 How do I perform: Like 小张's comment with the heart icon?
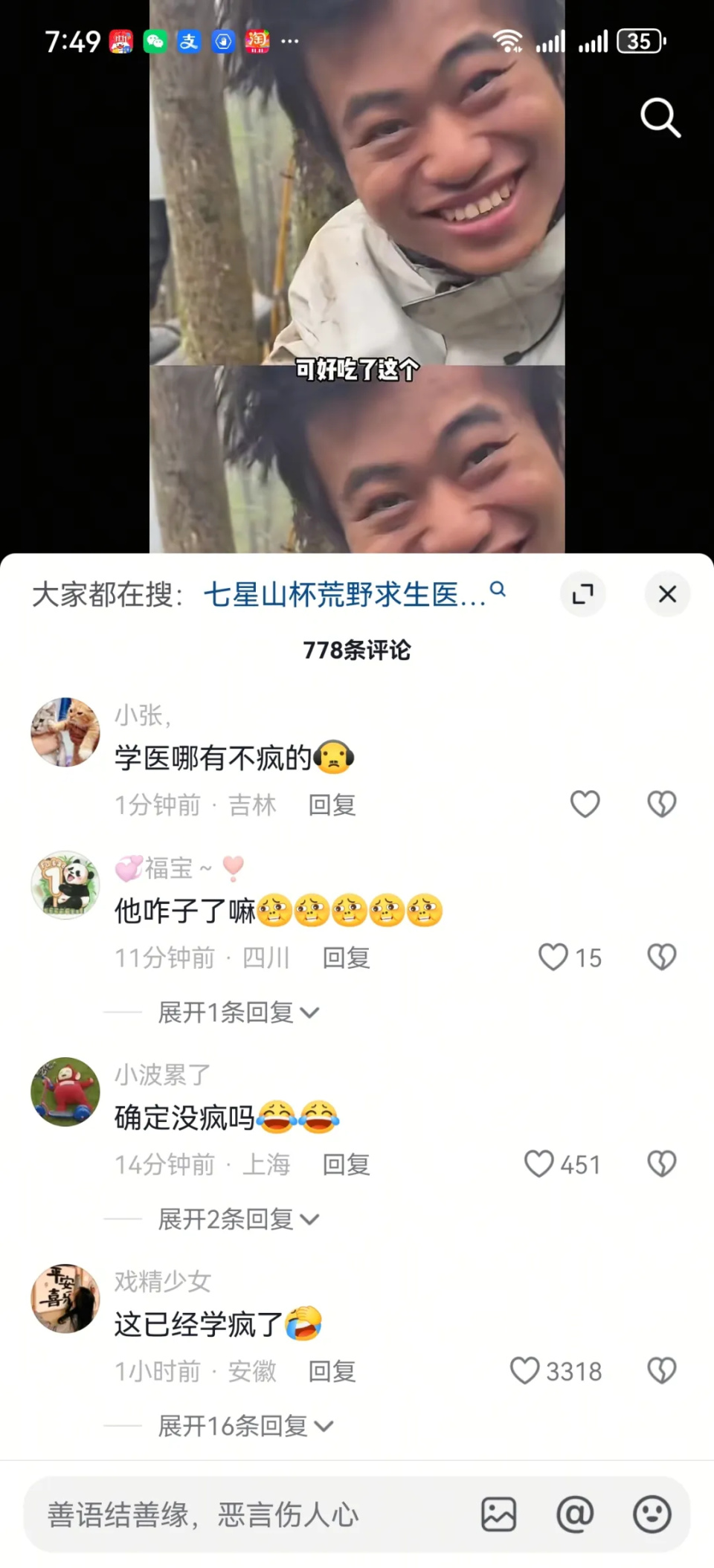(585, 804)
